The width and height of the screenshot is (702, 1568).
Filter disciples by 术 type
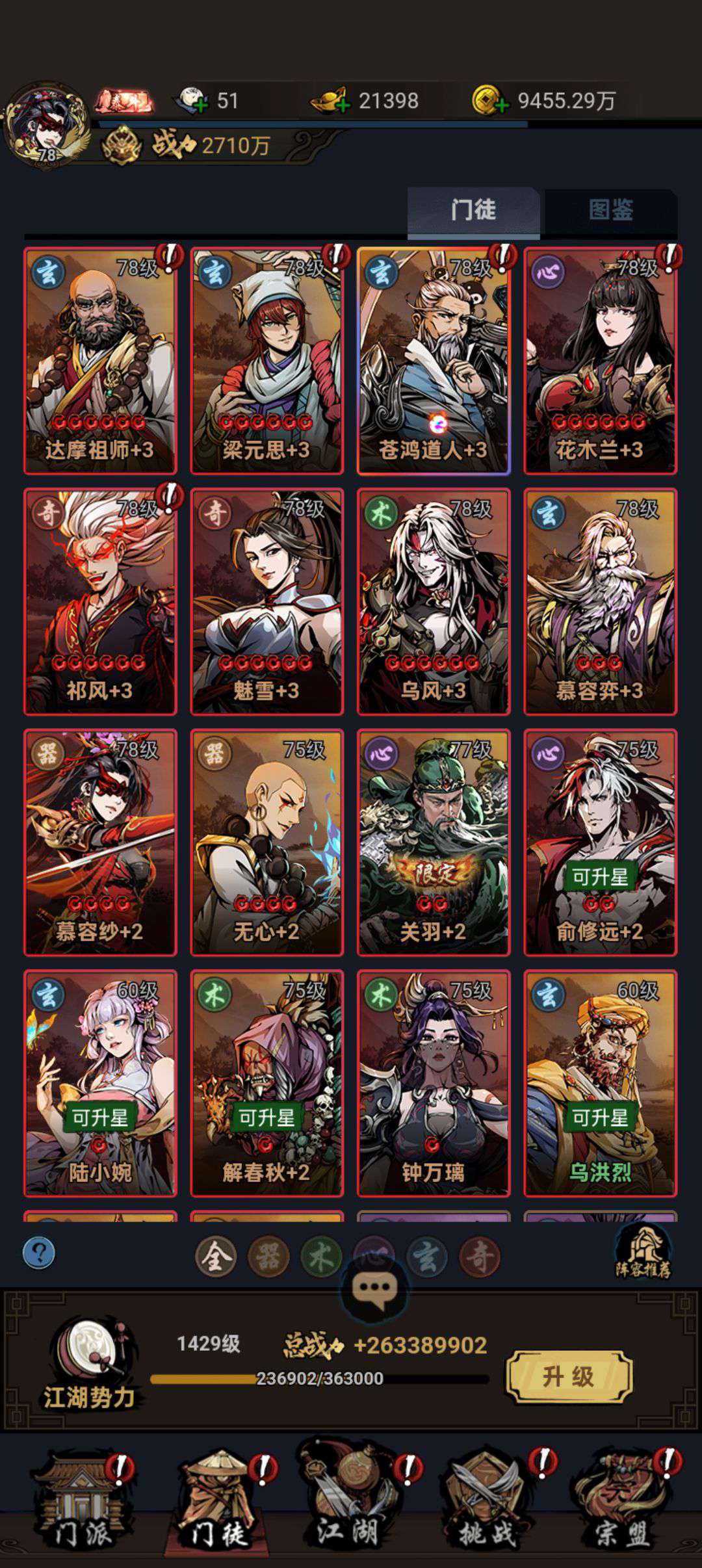click(x=321, y=1257)
